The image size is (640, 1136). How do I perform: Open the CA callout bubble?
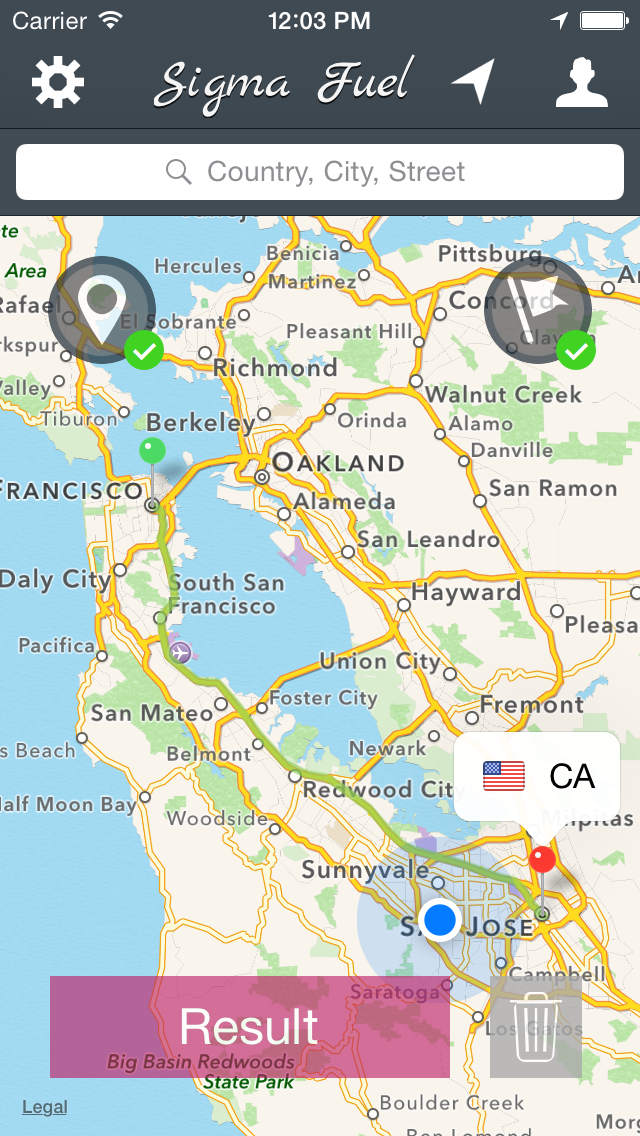pos(537,777)
